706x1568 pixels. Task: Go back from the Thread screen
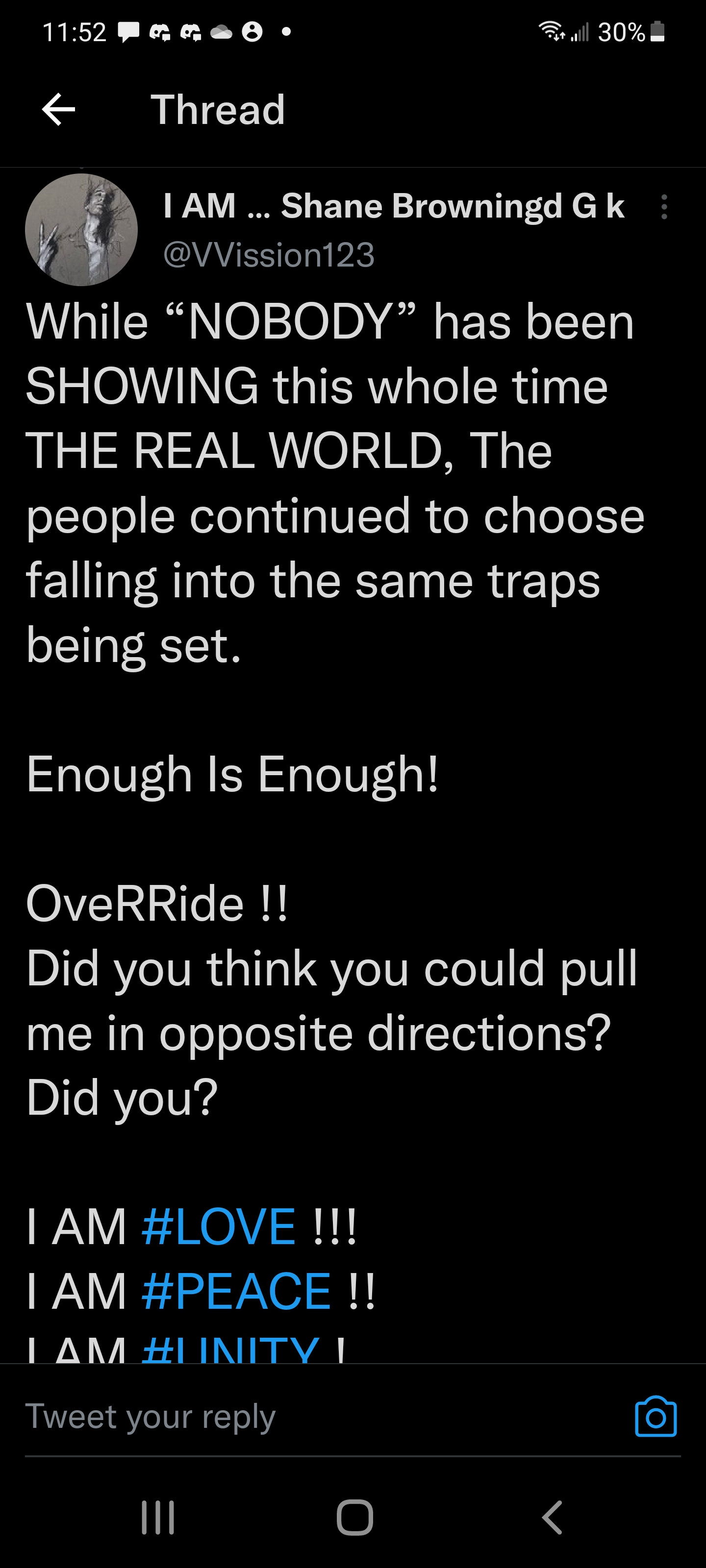coord(58,110)
